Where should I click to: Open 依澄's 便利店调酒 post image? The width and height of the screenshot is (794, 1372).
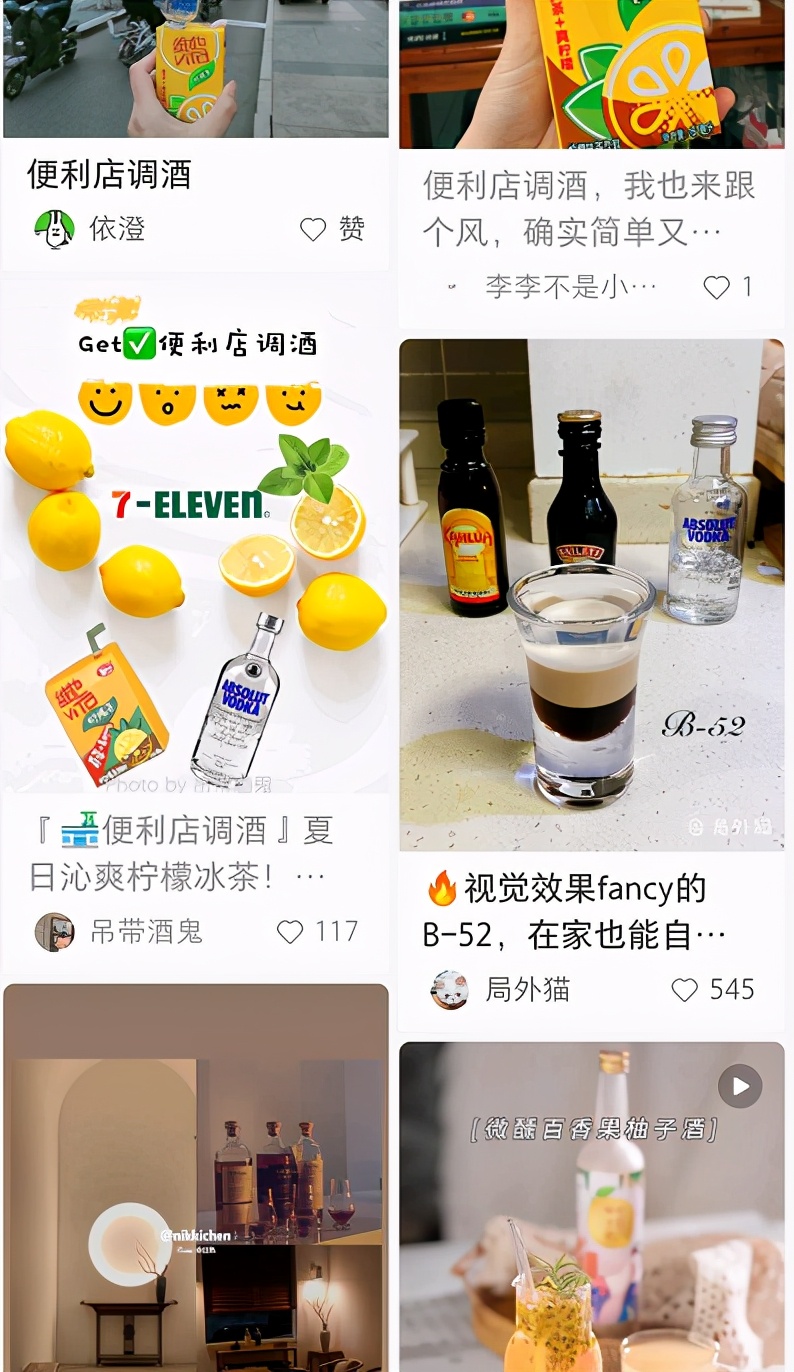(x=195, y=68)
